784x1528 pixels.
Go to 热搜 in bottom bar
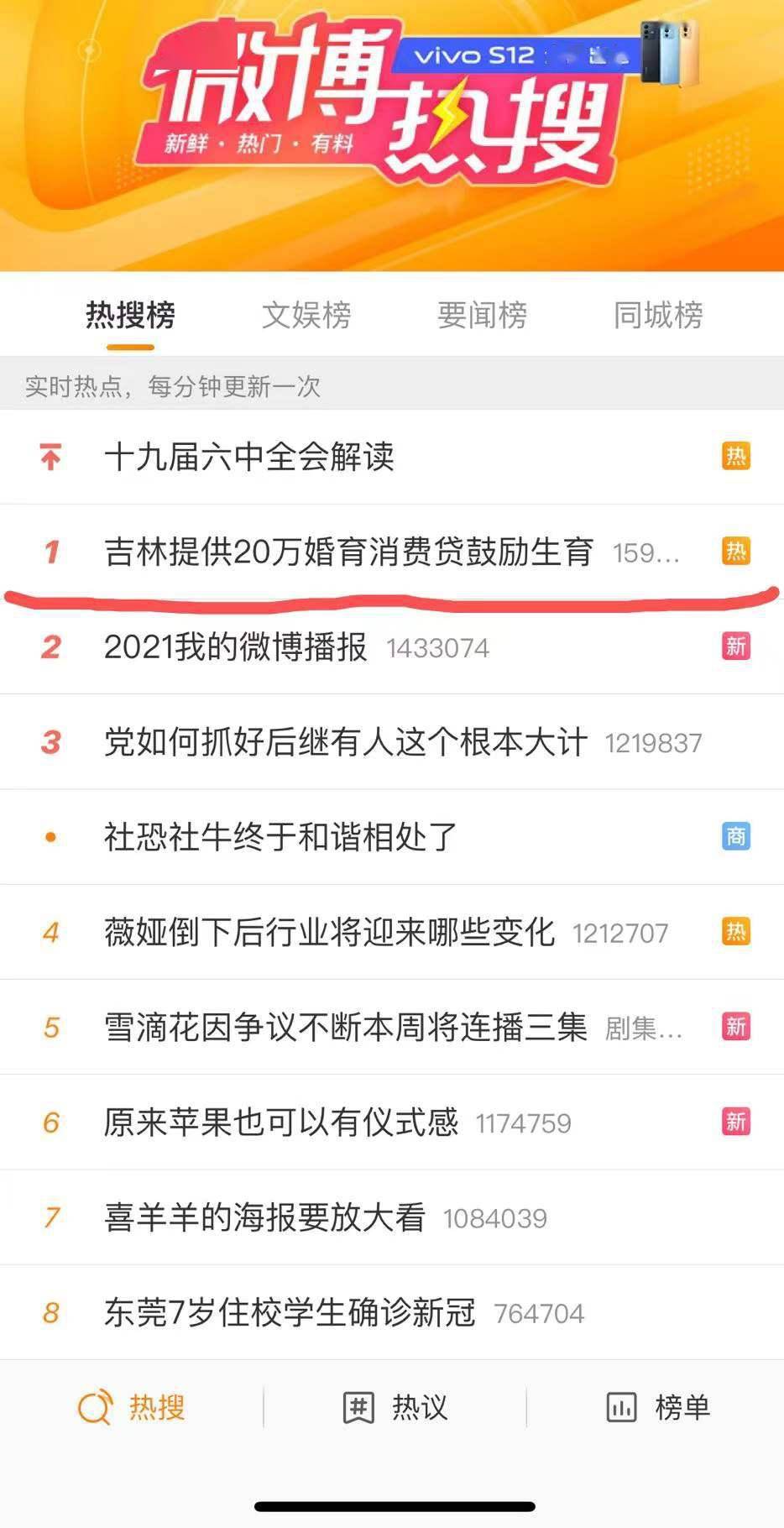tap(132, 1407)
